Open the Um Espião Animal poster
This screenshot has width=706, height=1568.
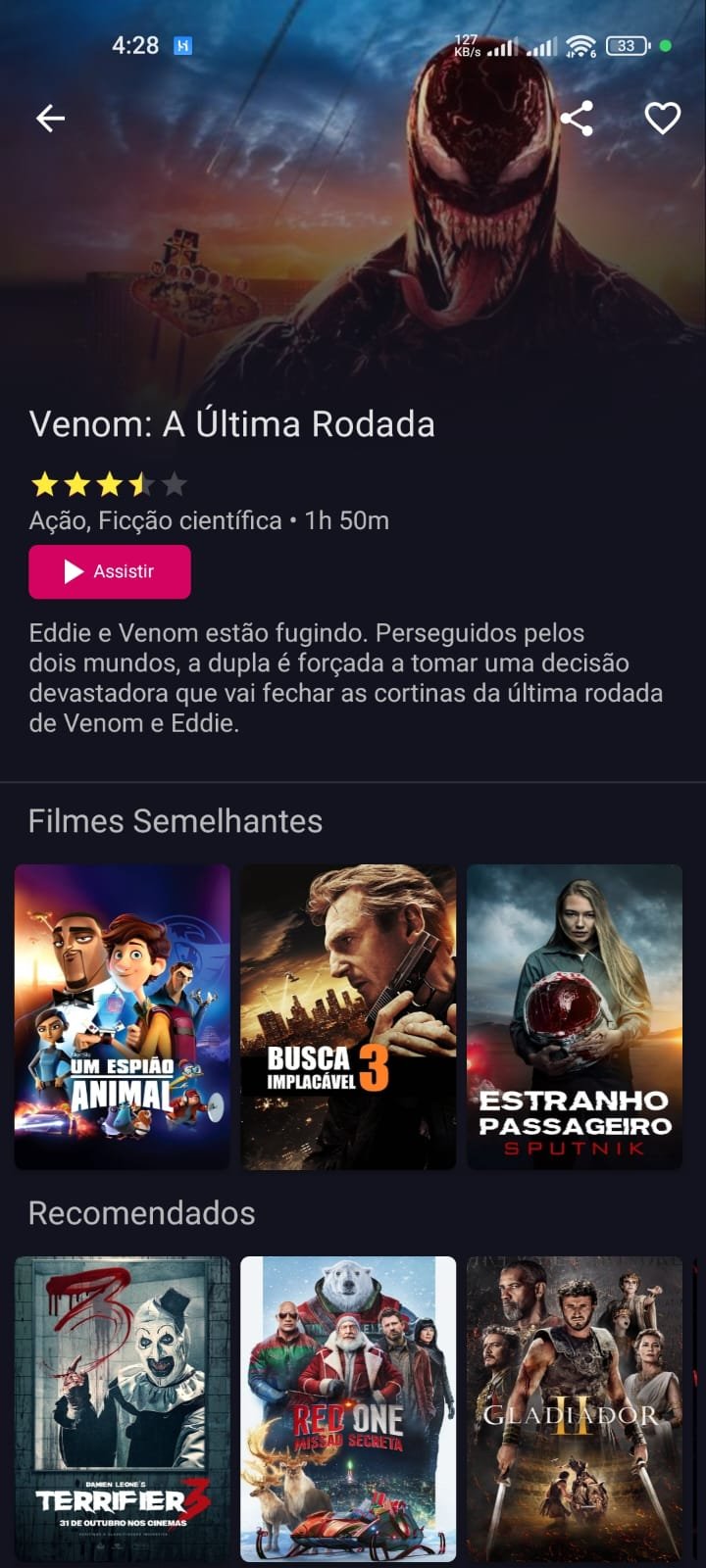tap(123, 1016)
